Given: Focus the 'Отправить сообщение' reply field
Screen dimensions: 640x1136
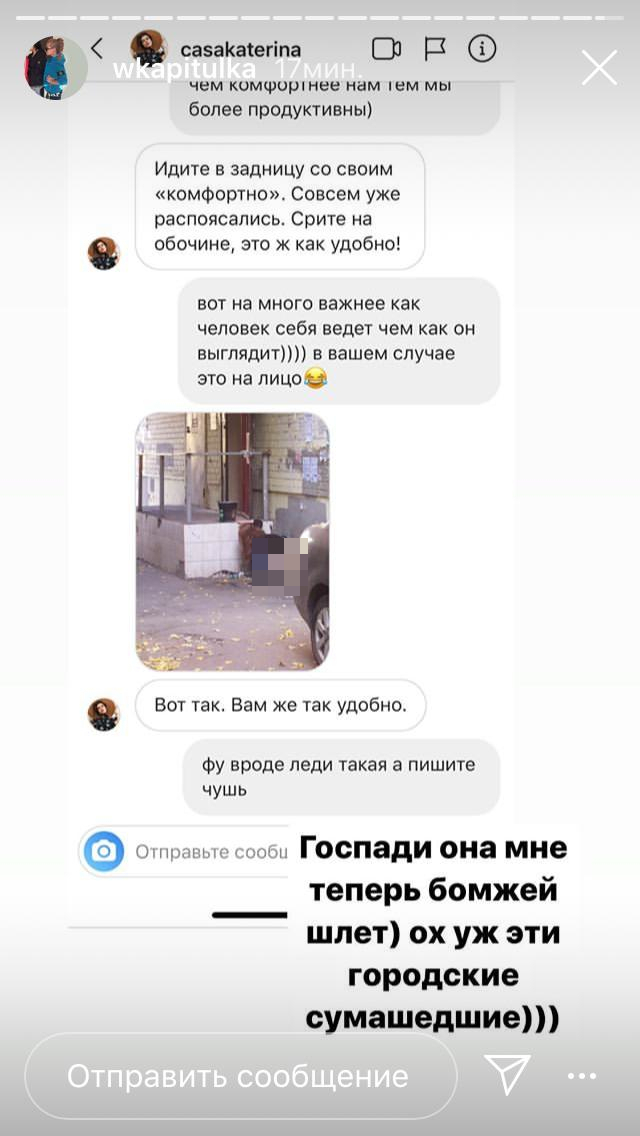Looking at the screenshot, I should click(x=241, y=1076).
